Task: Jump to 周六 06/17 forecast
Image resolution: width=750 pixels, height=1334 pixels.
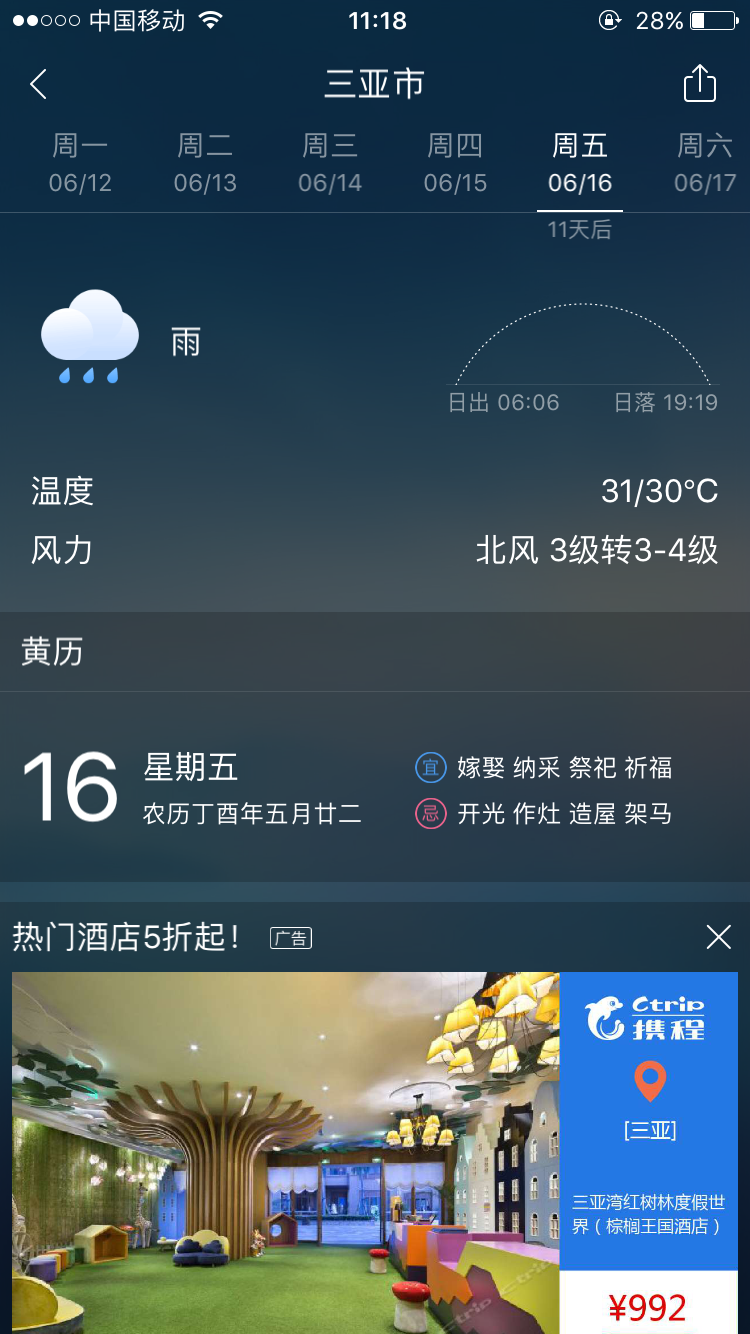Action: click(x=705, y=163)
